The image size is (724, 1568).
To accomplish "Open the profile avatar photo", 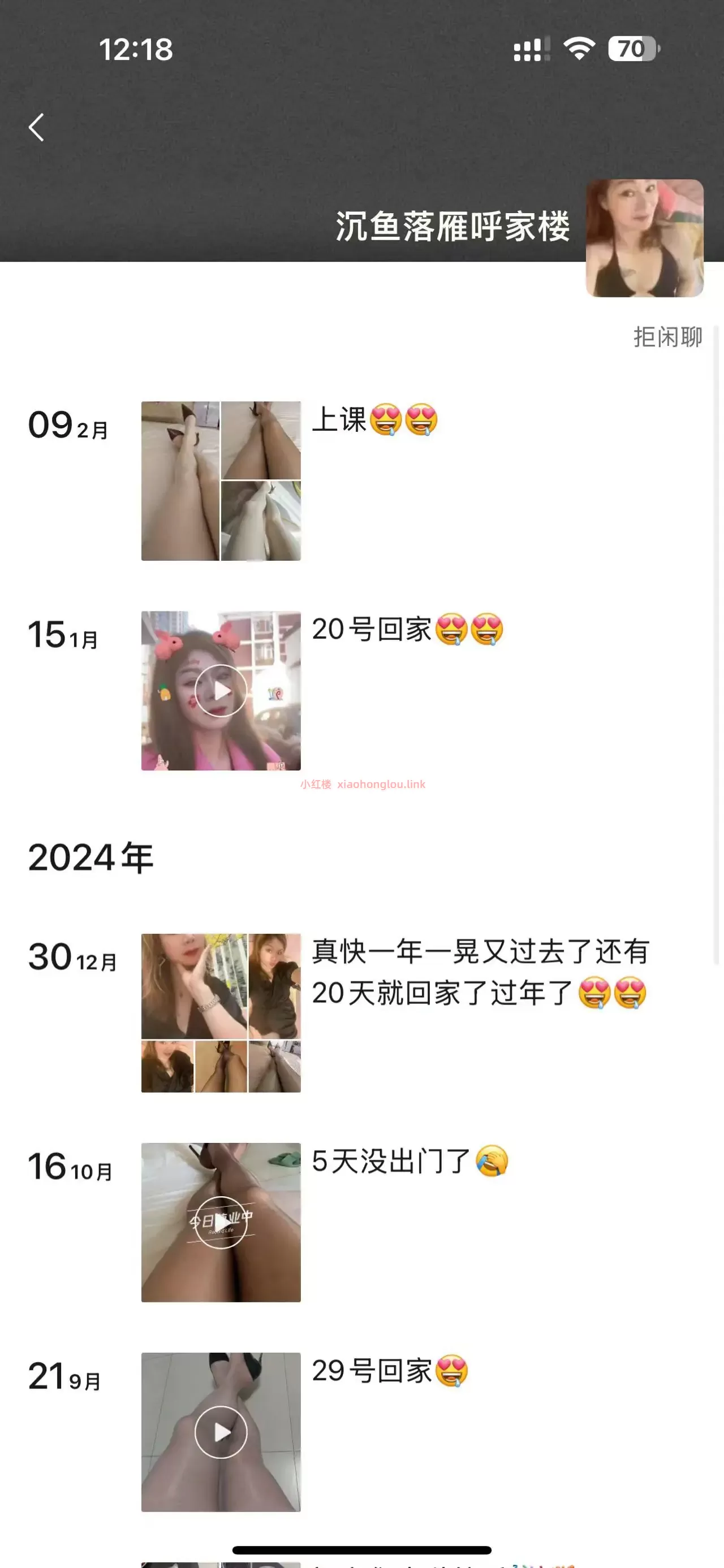I will click(645, 236).
